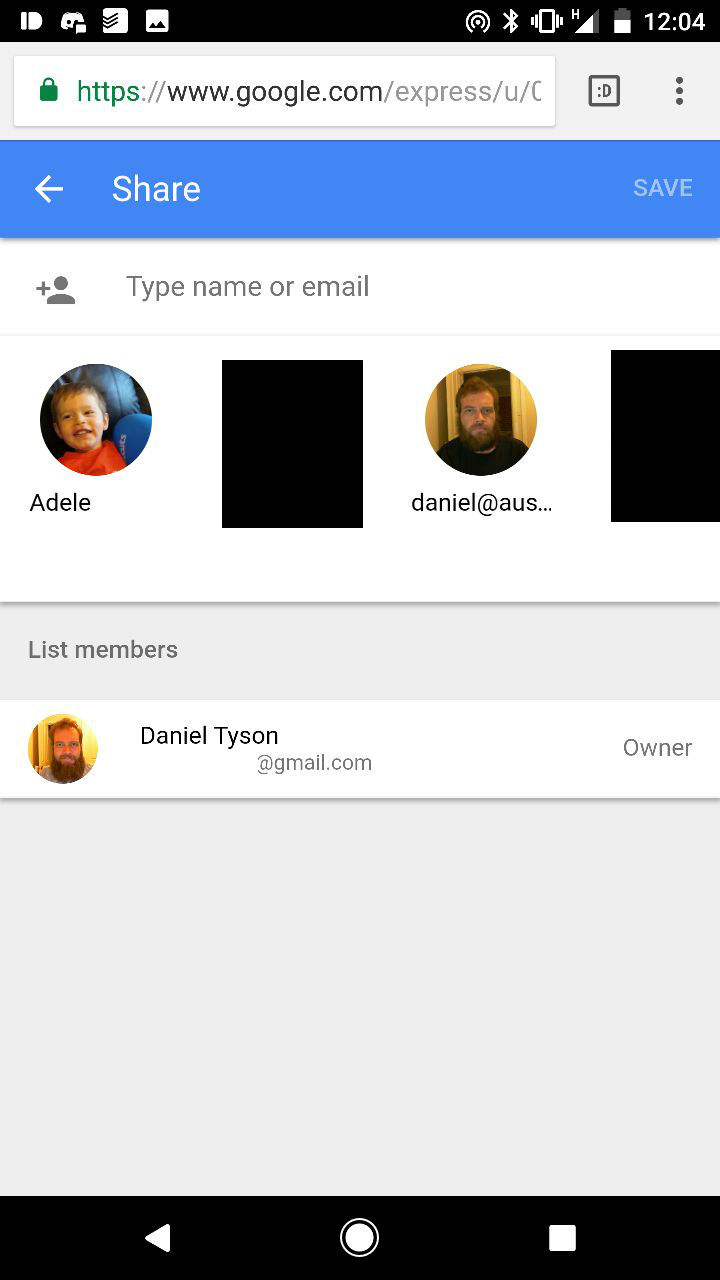720x1280 pixels.
Task: Open the recent apps view
Action: (562, 1238)
